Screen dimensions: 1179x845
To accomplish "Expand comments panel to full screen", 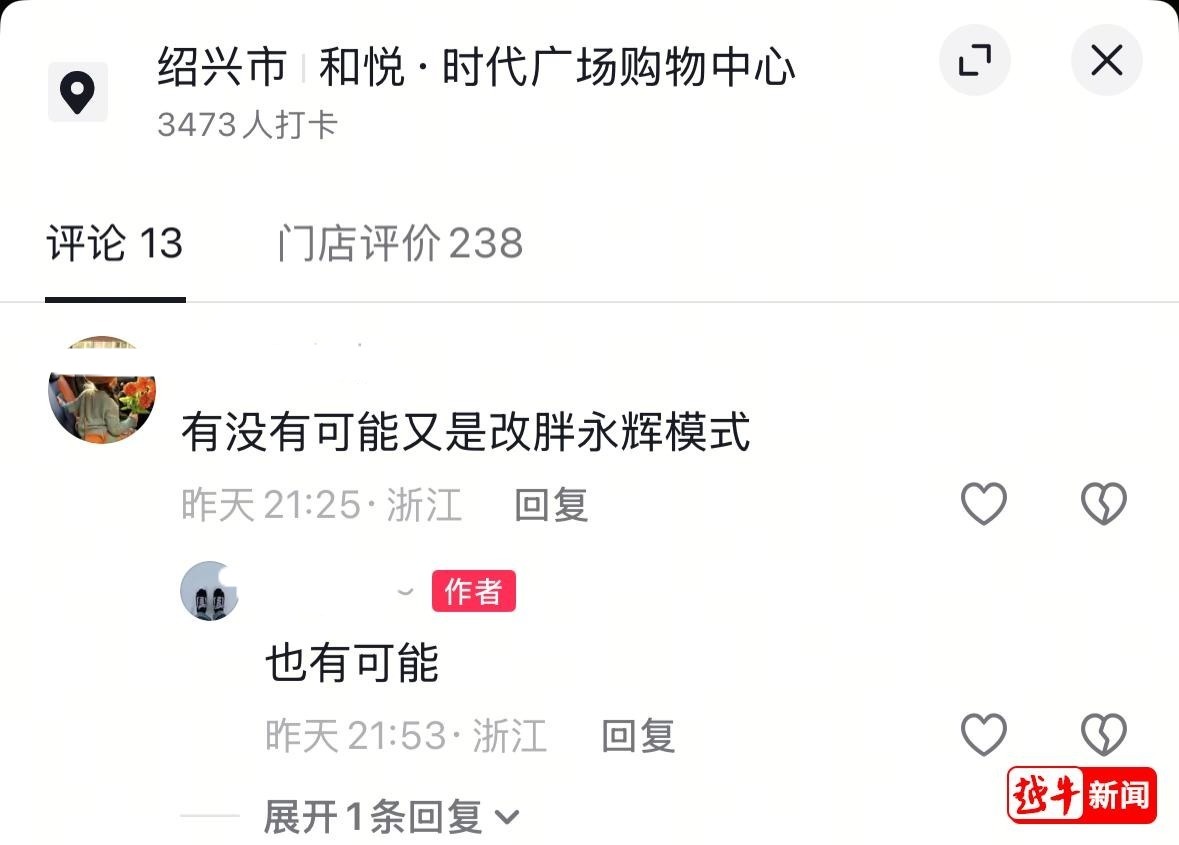I will (x=974, y=61).
